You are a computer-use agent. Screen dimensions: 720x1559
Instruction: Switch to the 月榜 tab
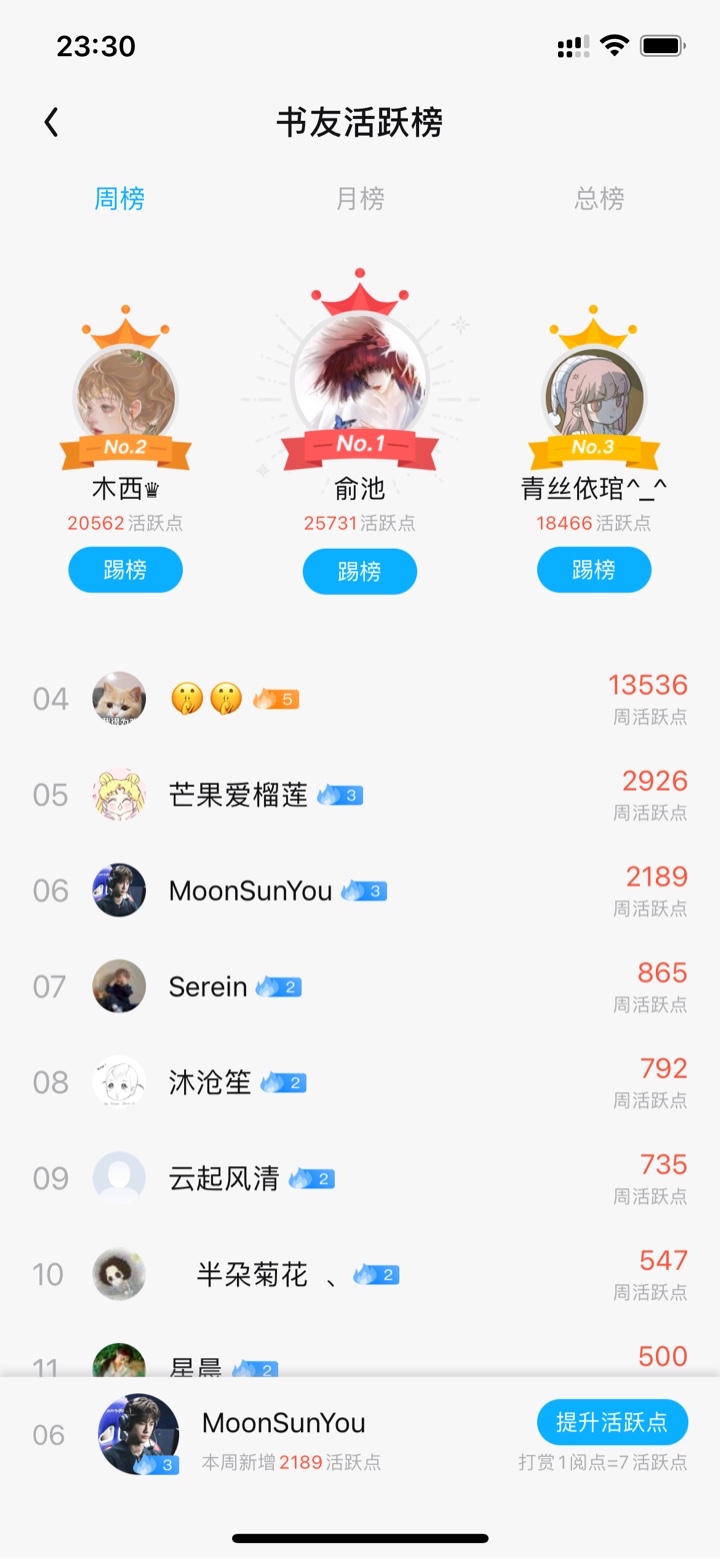point(360,198)
